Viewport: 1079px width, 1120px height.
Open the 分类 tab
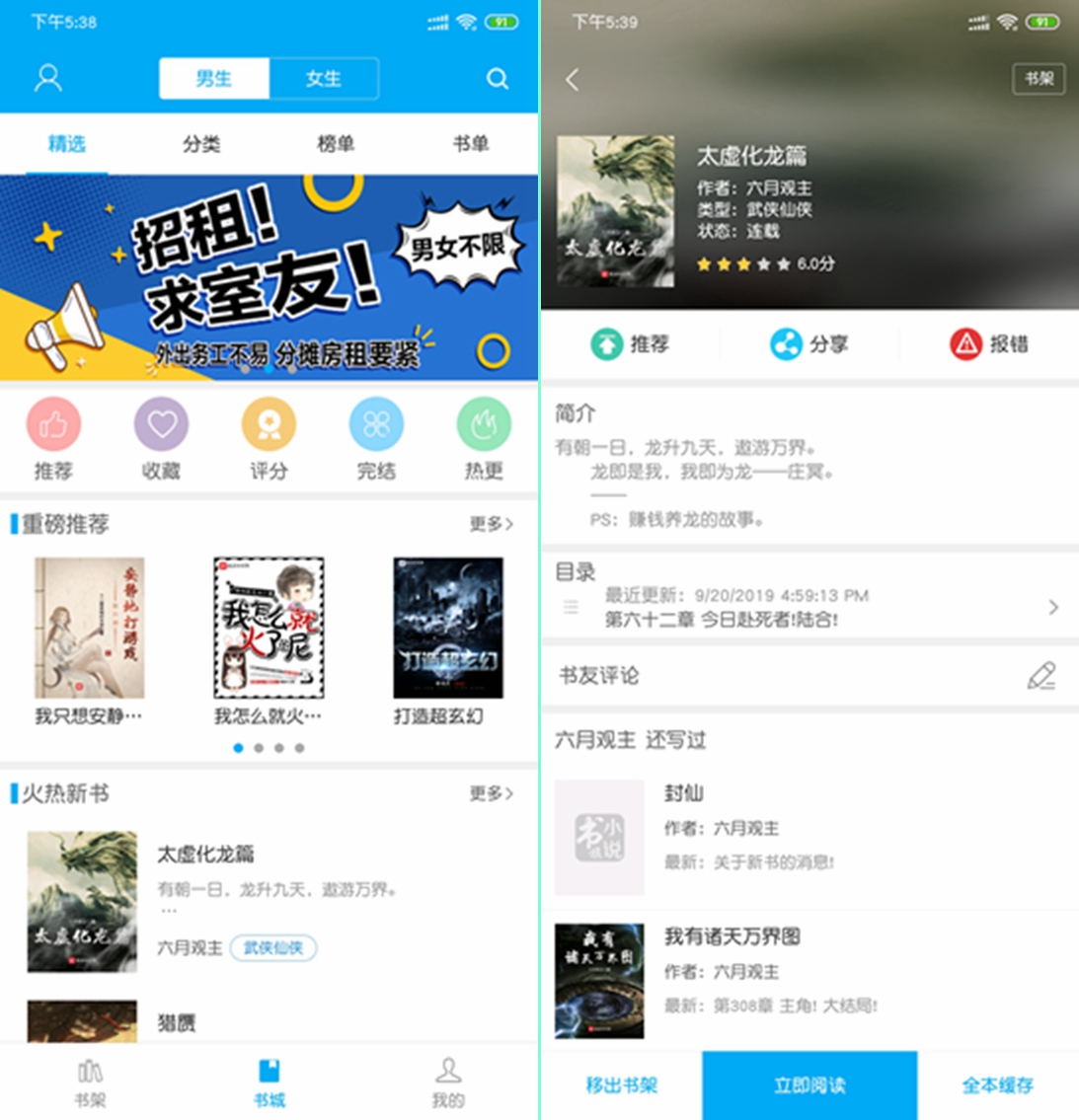click(x=201, y=144)
